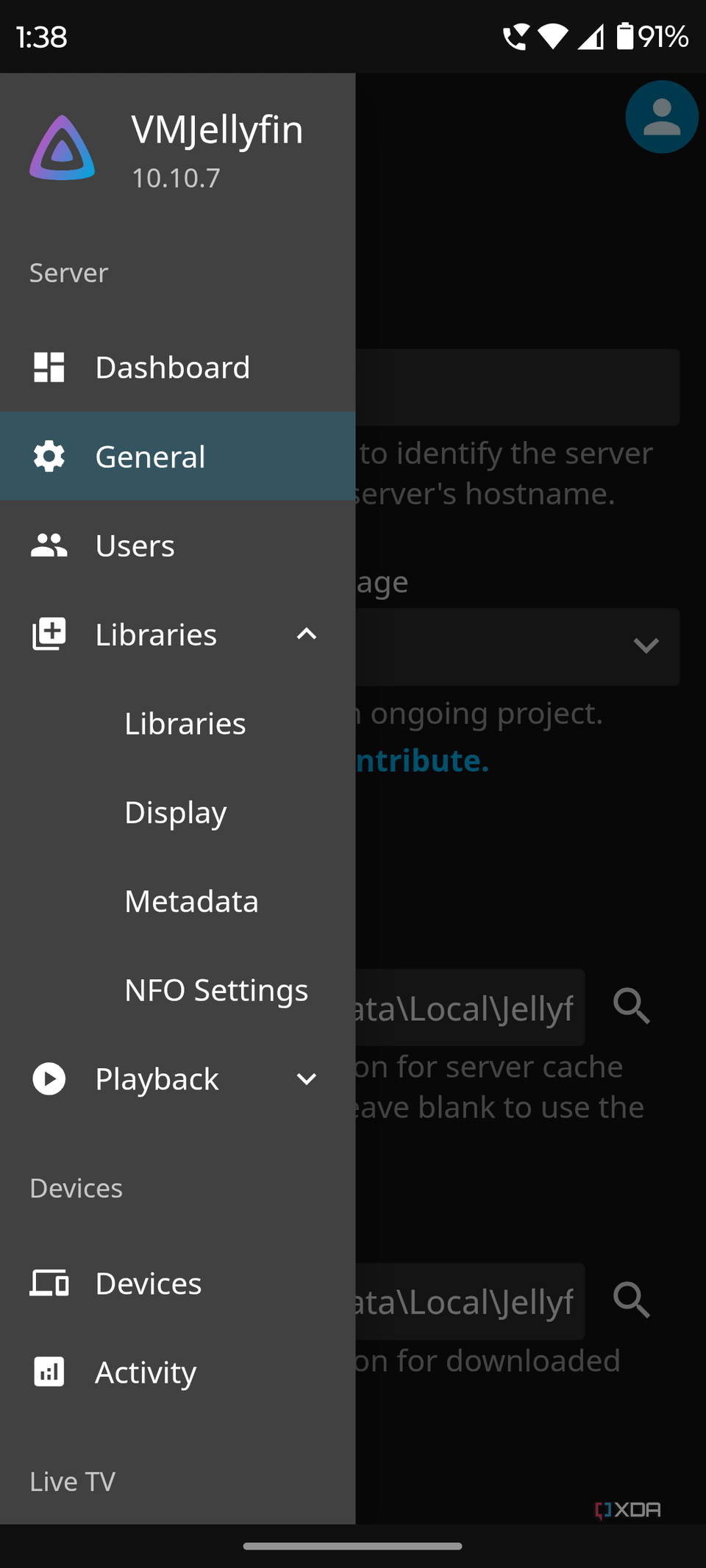Expand the Playback group

coord(306,1079)
